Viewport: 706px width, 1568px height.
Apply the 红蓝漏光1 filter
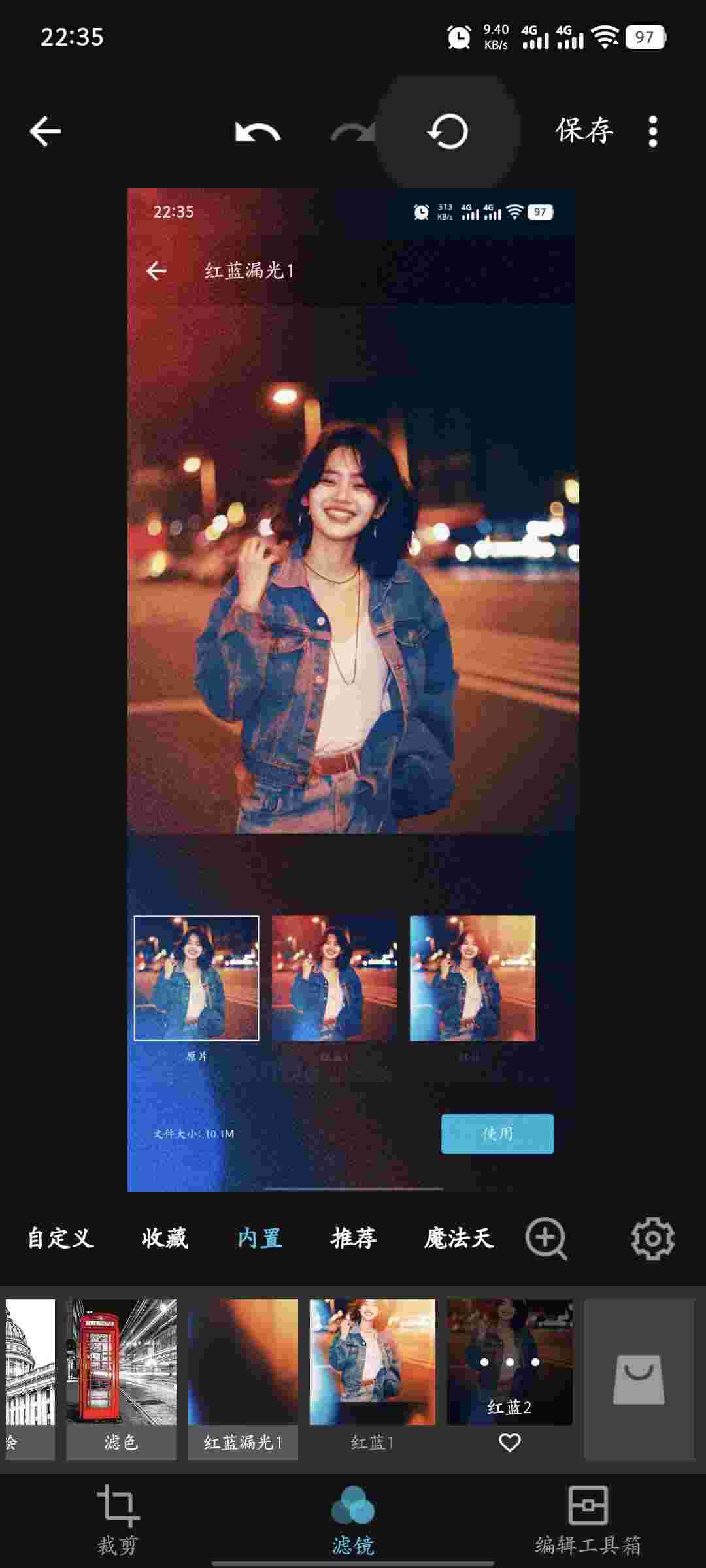click(x=243, y=1379)
